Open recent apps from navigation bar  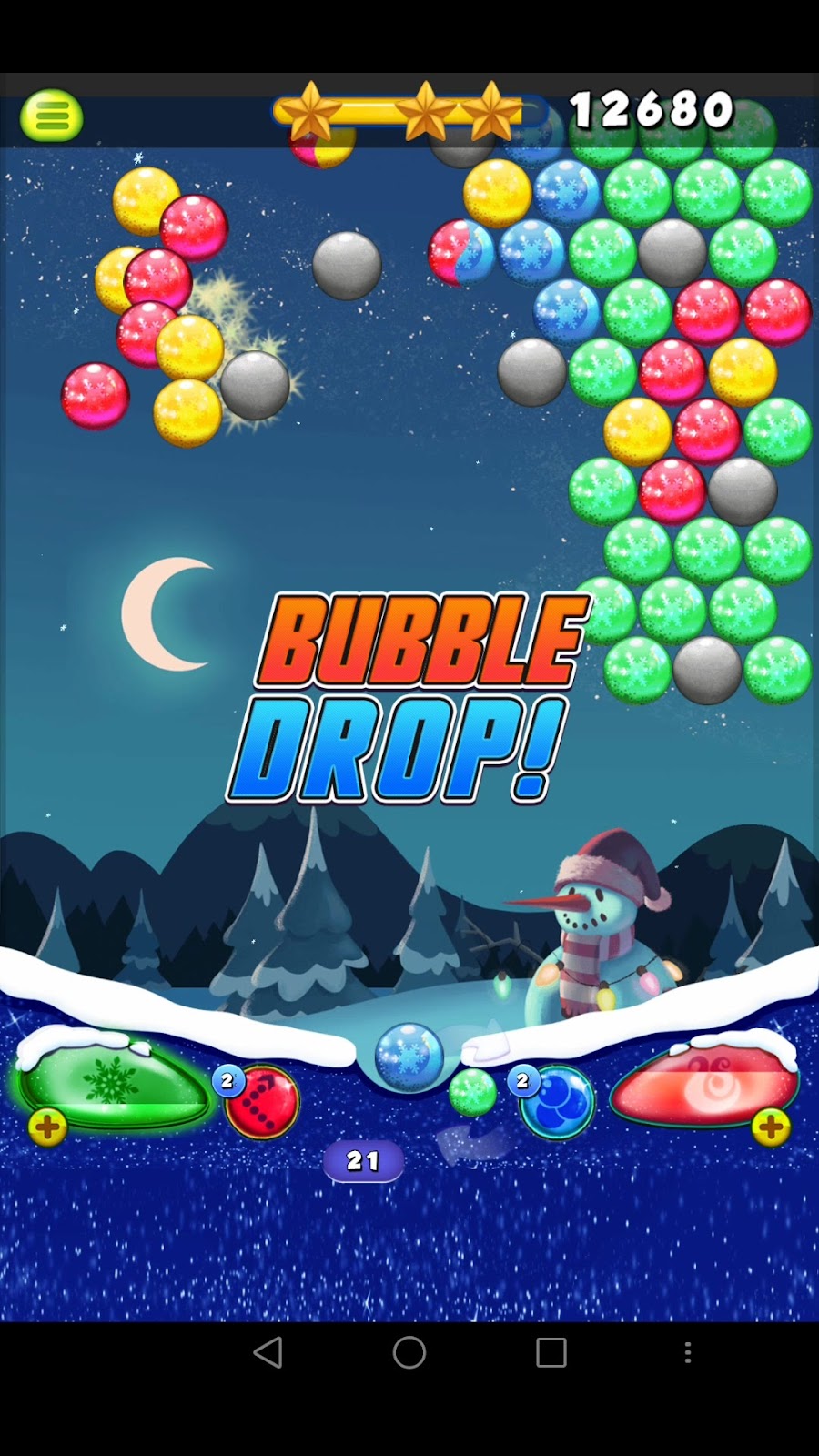click(551, 1352)
